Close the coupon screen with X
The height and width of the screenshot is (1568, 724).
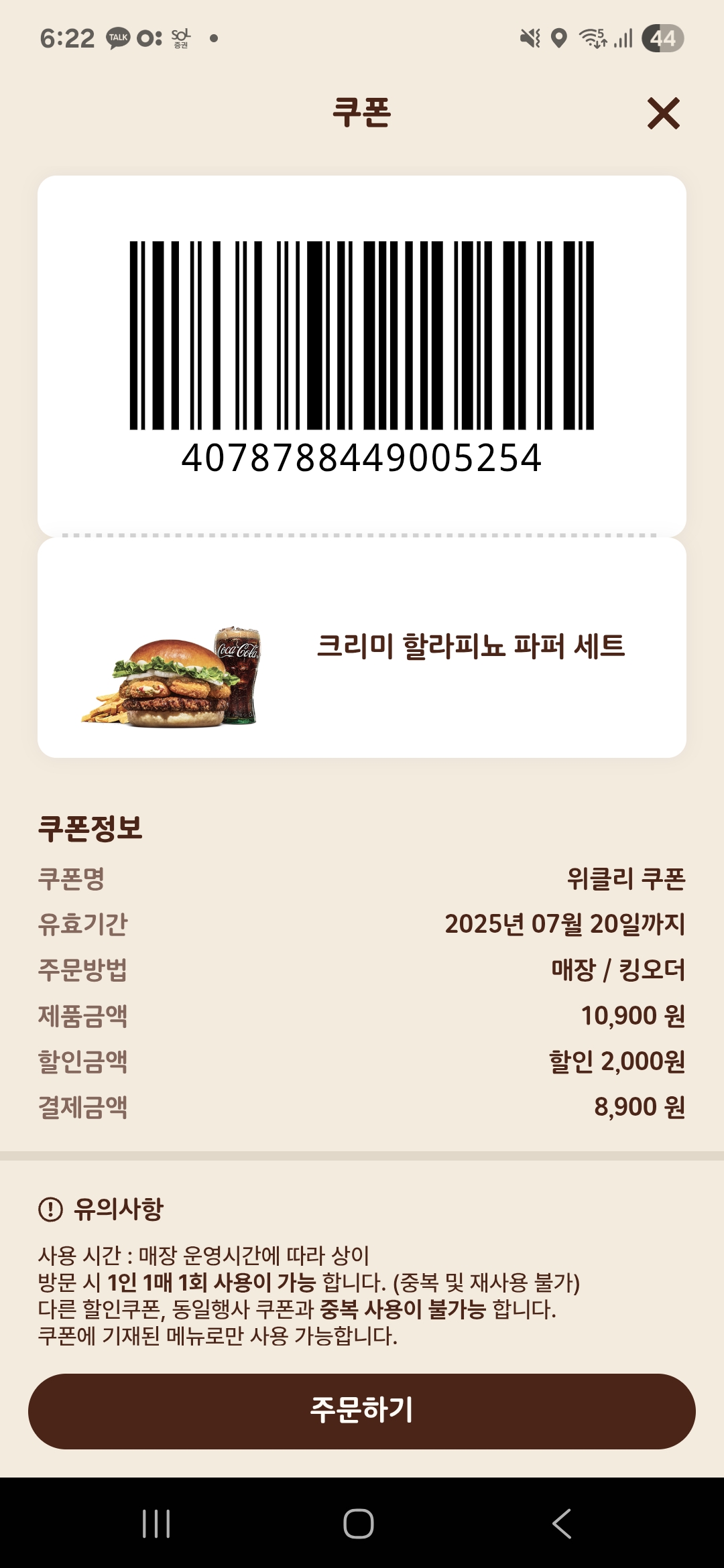point(663,113)
